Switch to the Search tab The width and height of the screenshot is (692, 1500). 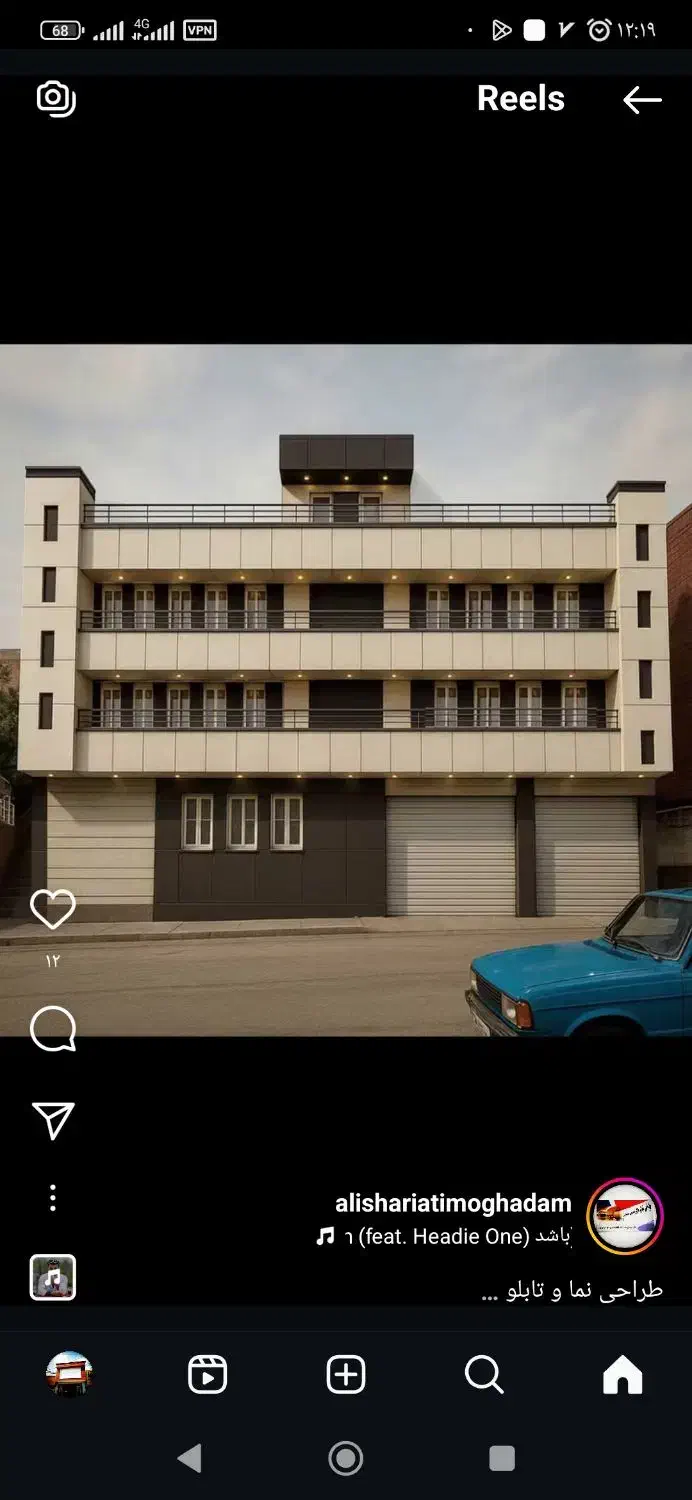click(484, 1375)
